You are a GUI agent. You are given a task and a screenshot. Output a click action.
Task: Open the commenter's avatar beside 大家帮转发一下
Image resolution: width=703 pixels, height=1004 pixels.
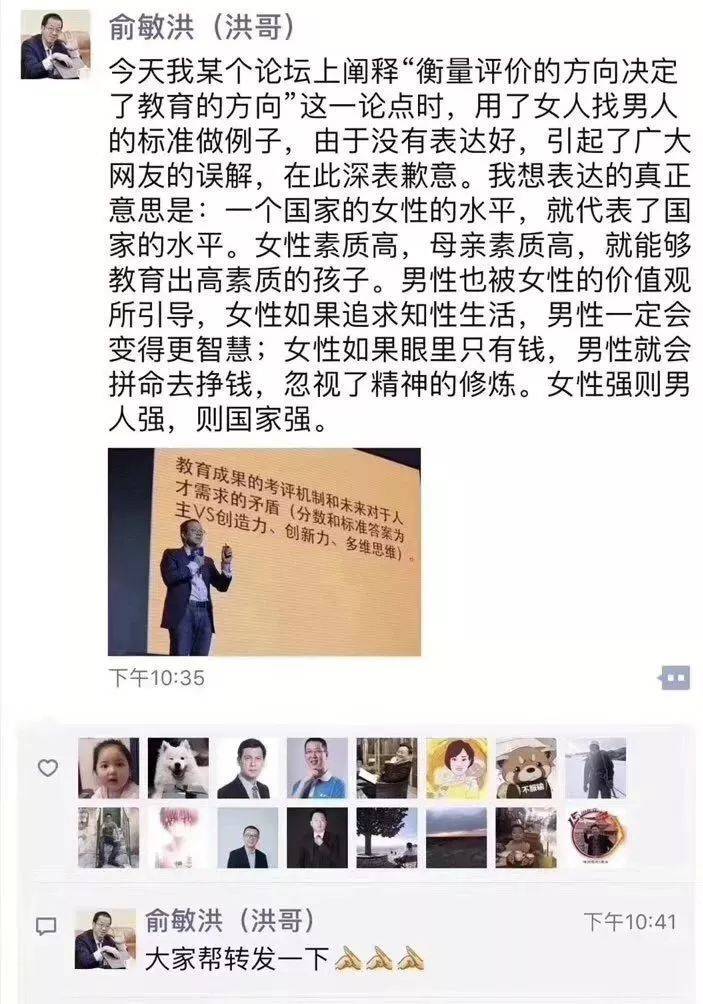pos(105,939)
